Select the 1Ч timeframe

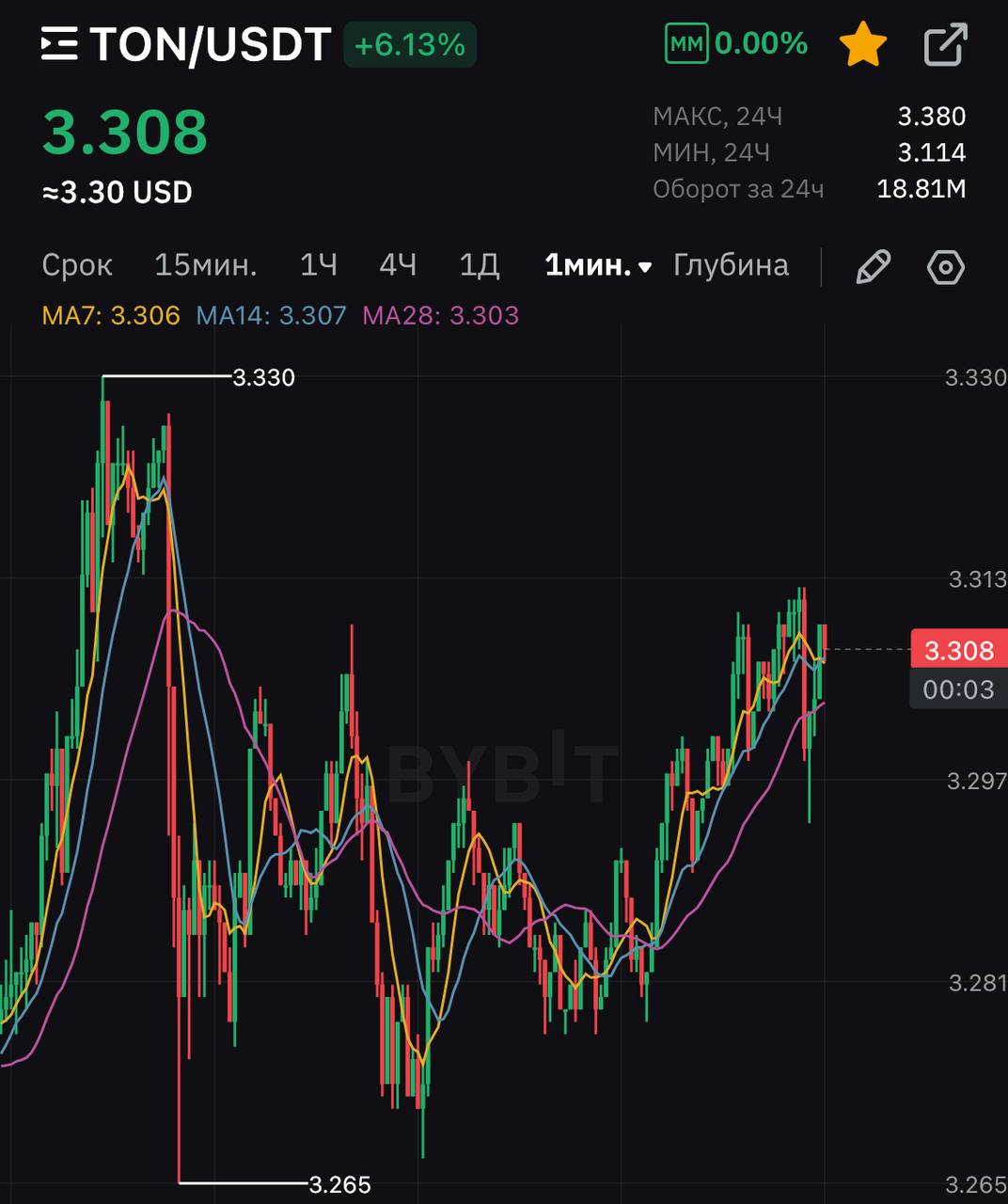(x=319, y=265)
